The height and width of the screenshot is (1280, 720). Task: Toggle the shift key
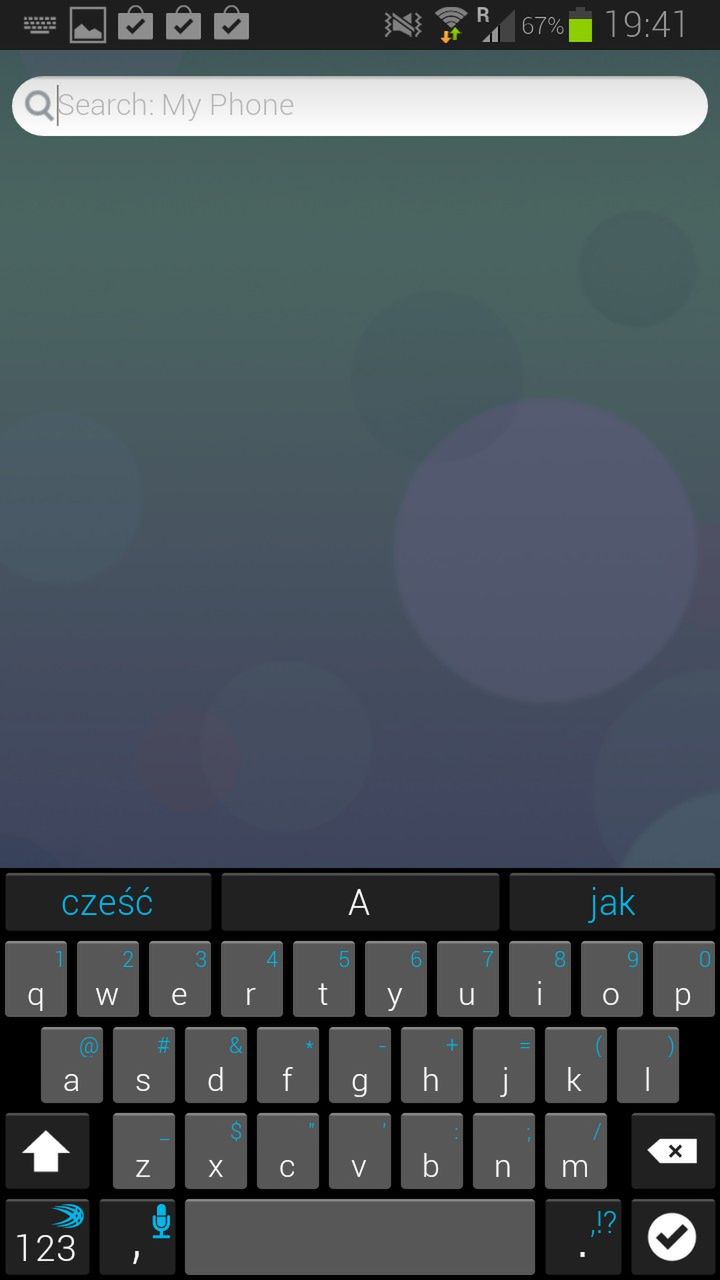coord(46,1152)
